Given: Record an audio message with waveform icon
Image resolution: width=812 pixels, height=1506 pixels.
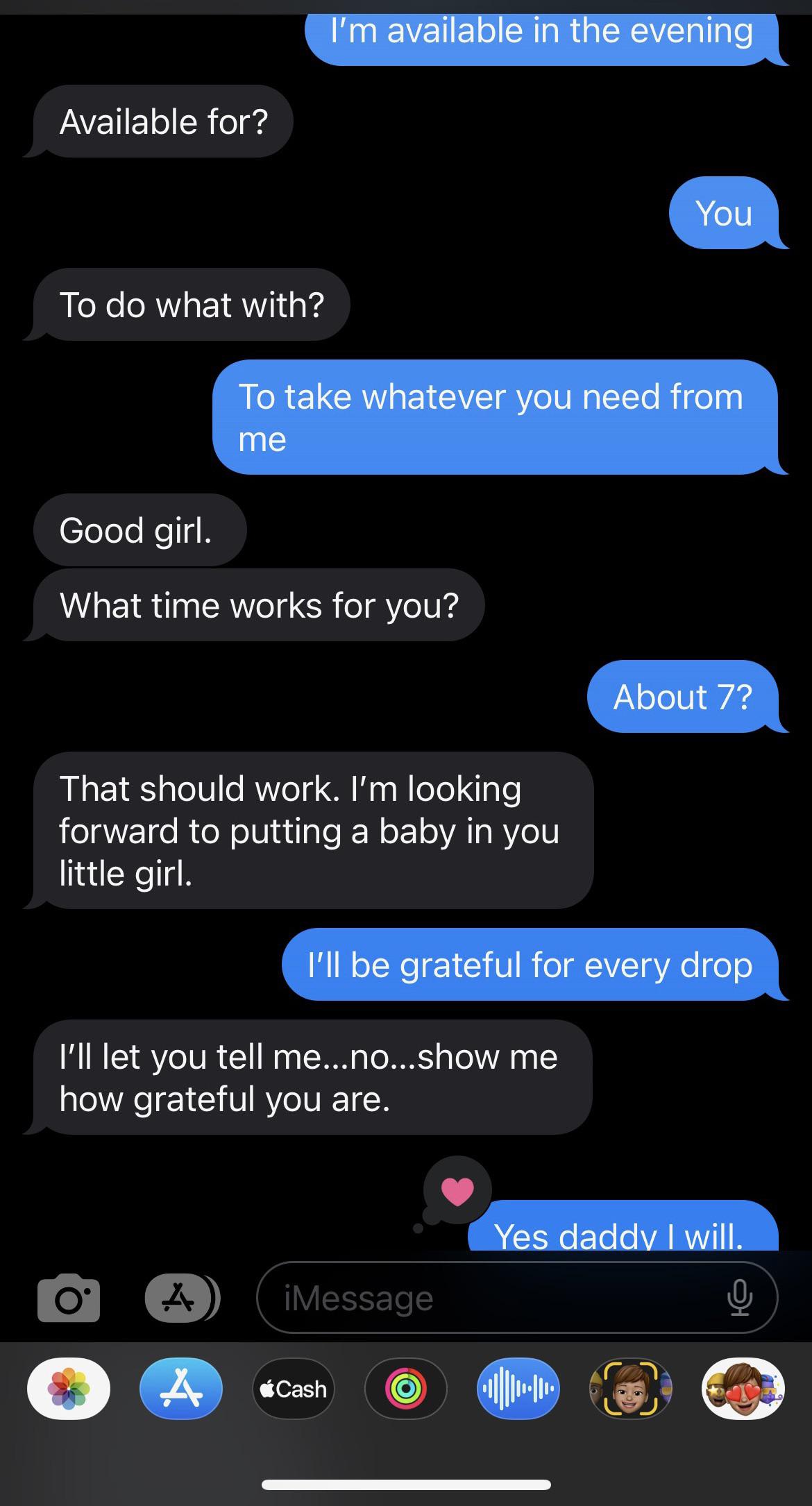Looking at the screenshot, I should click(518, 1389).
